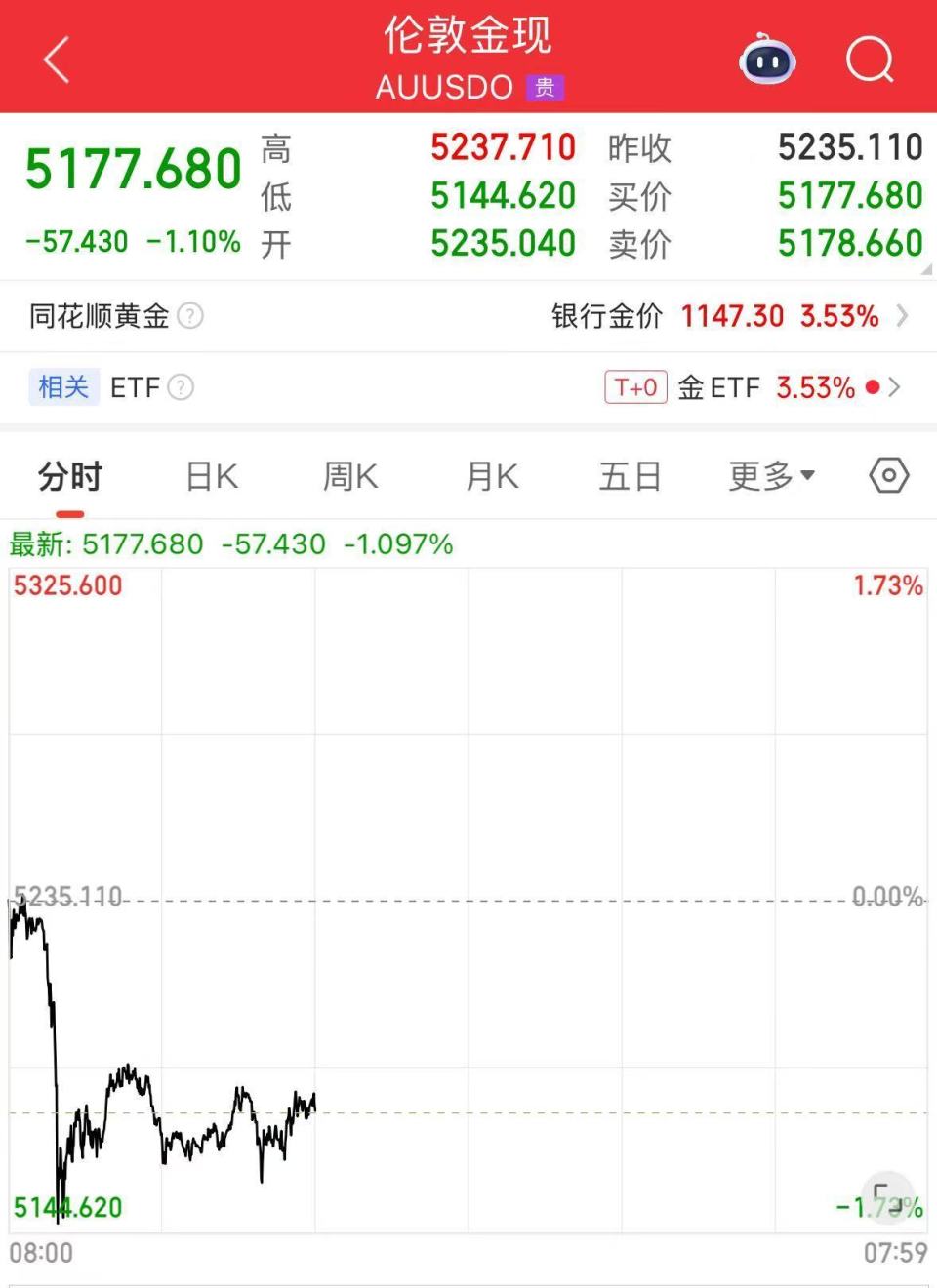
Task: Select the 分时 chart mode
Action: [69, 475]
